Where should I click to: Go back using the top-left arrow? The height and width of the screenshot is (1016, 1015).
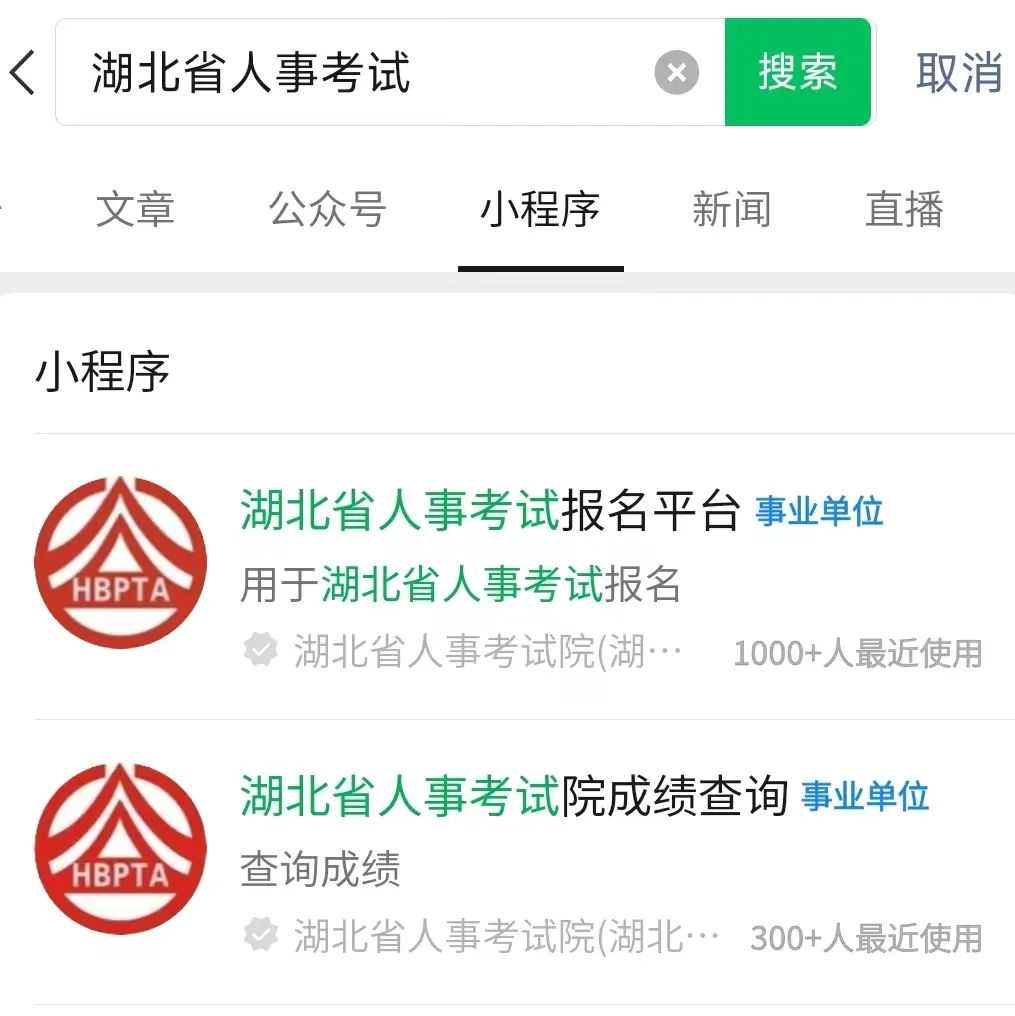tap(23, 73)
